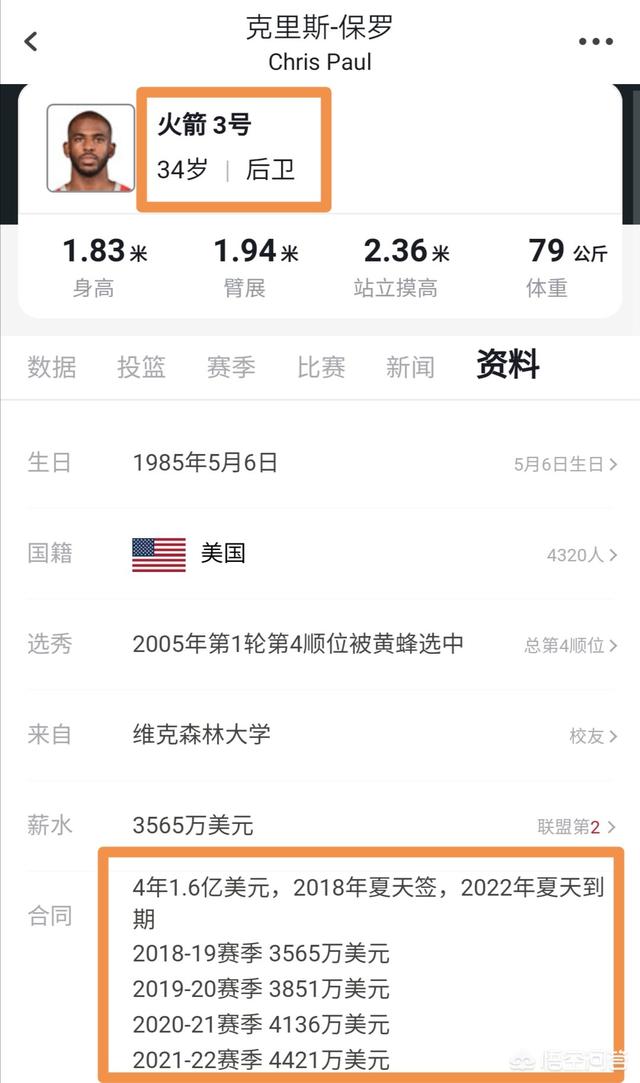Screen dimensions: 640x1083
Task: Go back with the top-left arrow
Action: pos(30,41)
